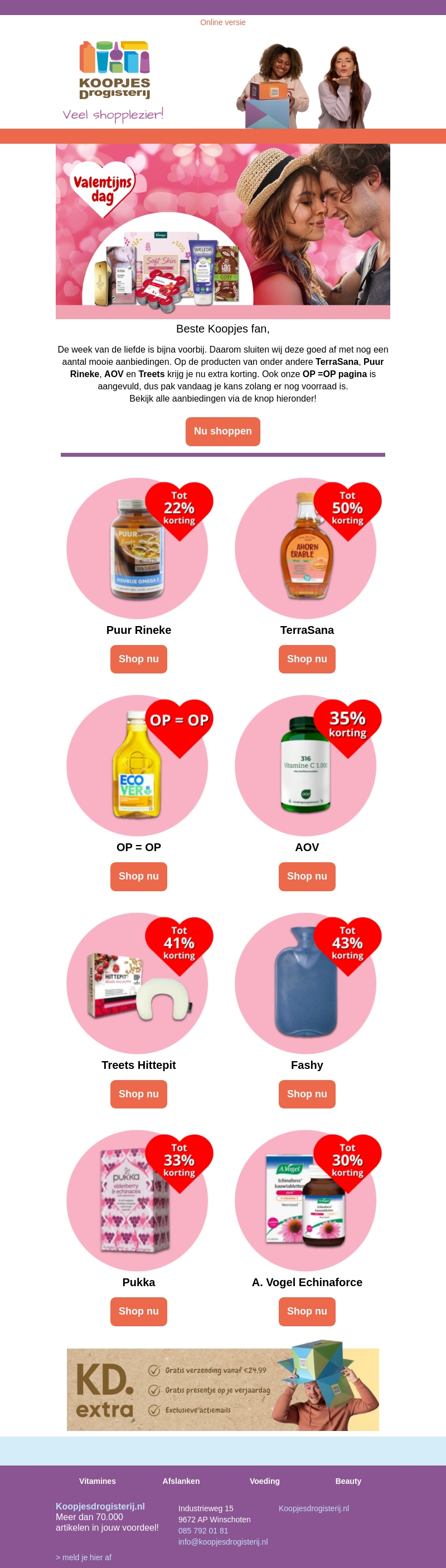Screen dimensions: 446x1568
Task: Shop nu for Treets Hittepit
Action: pyautogui.click(x=138, y=1094)
